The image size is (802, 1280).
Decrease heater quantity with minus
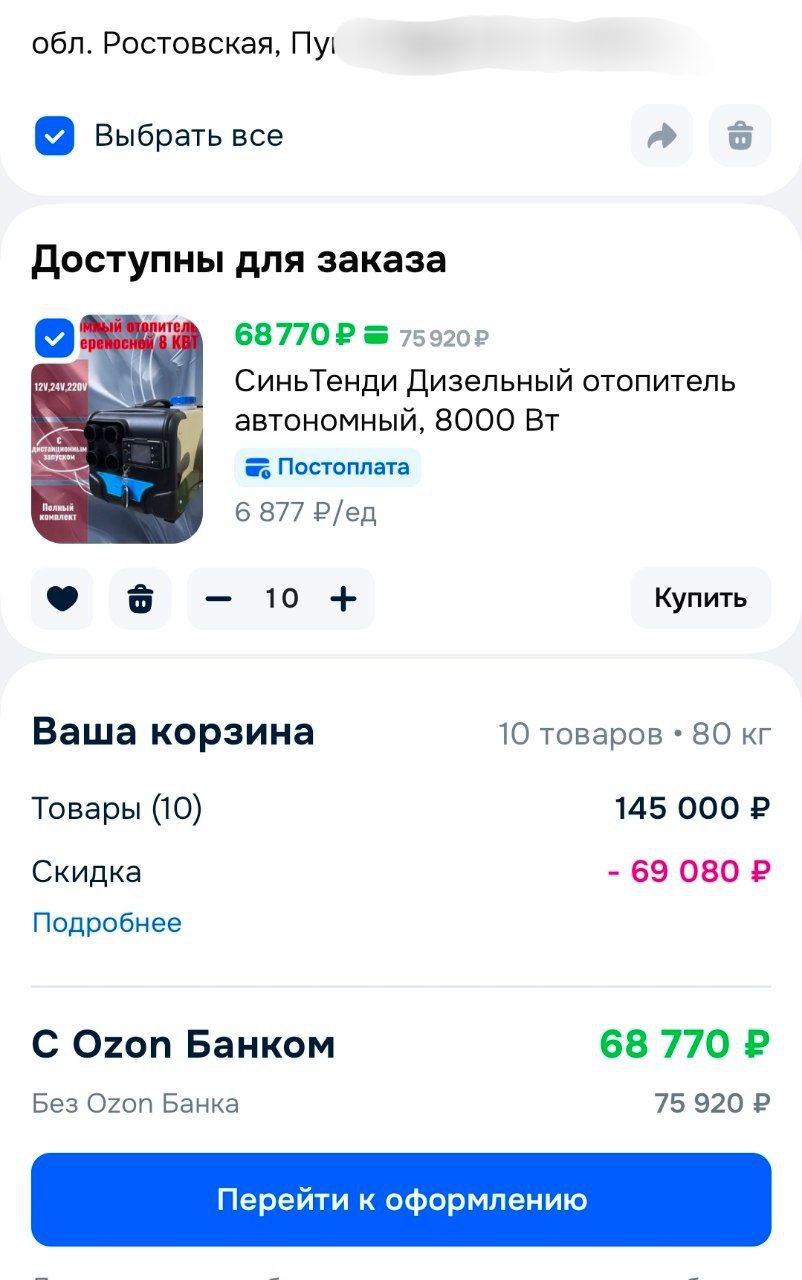click(x=218, y=599)
